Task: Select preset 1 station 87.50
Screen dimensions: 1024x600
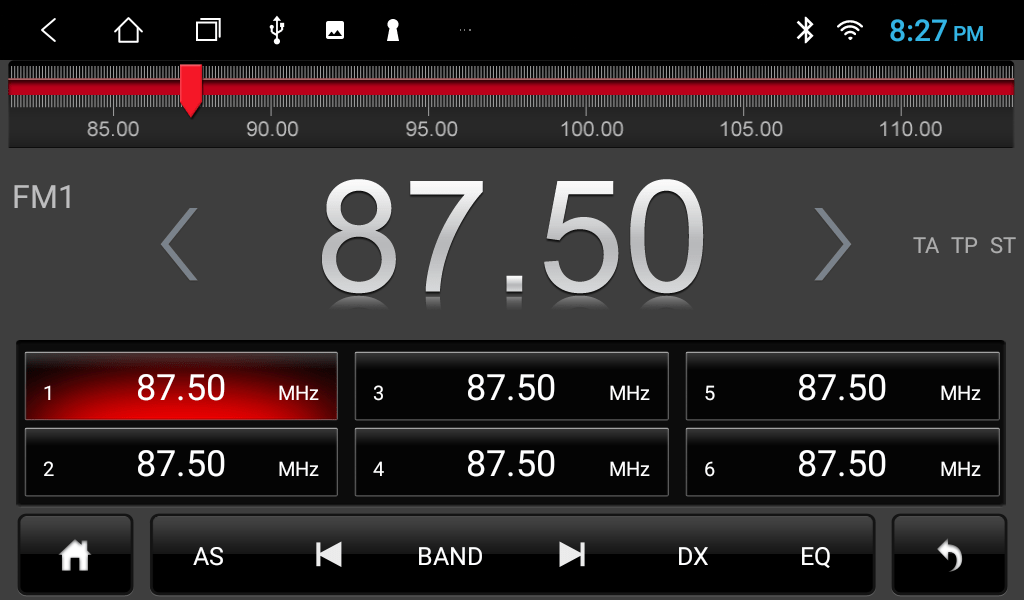Action: pos(181,387)
